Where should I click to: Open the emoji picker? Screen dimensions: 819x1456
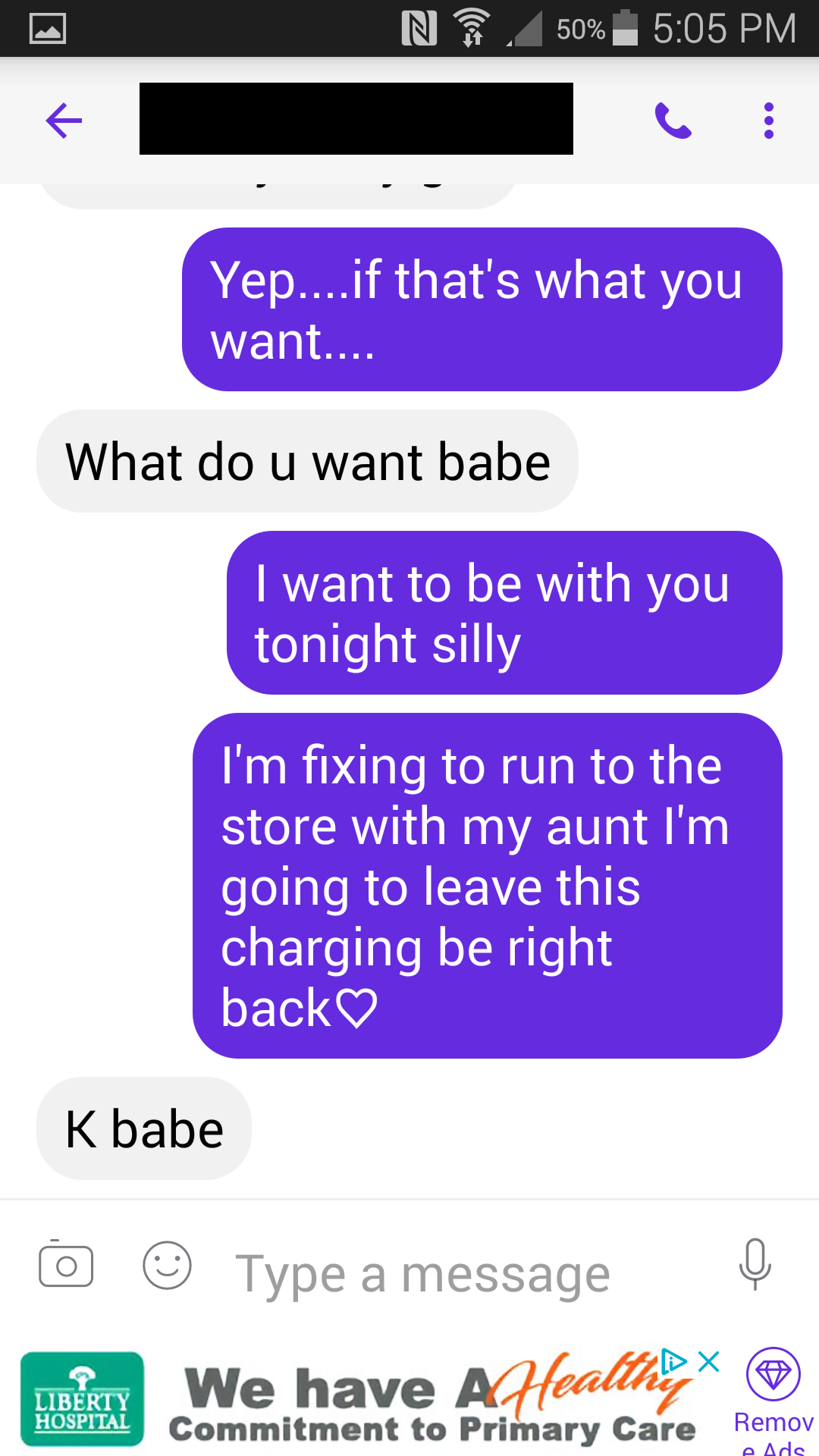pos(167,1265)
